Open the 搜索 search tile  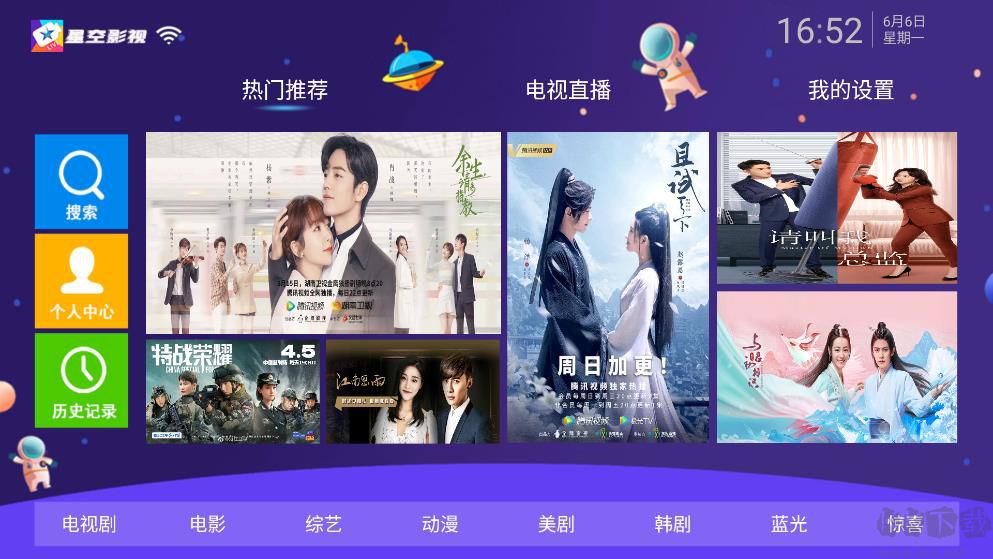tap(81, 182)
